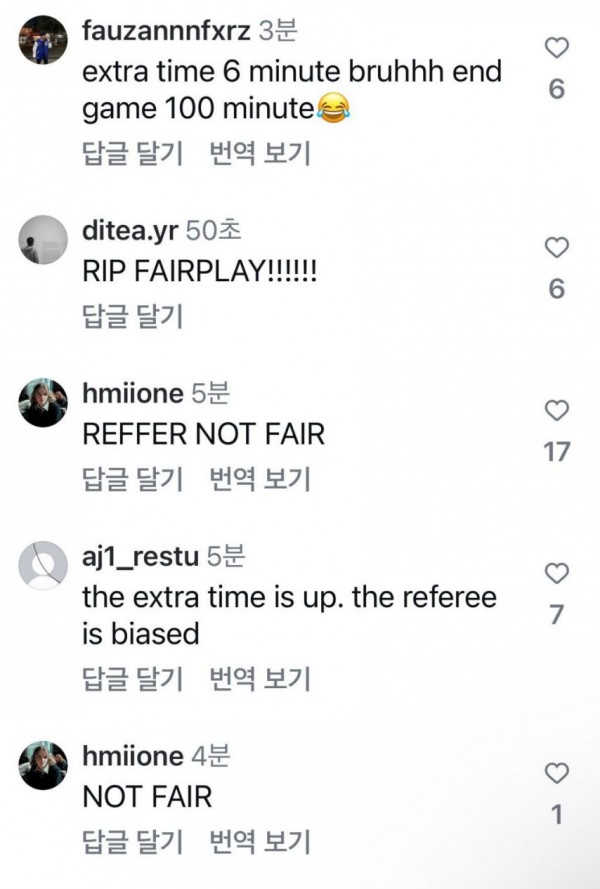Like ditea.yr's RIP FAIRPLAY comment
Viewport: 600px width, 889px height.
click(x=557, y=247)
